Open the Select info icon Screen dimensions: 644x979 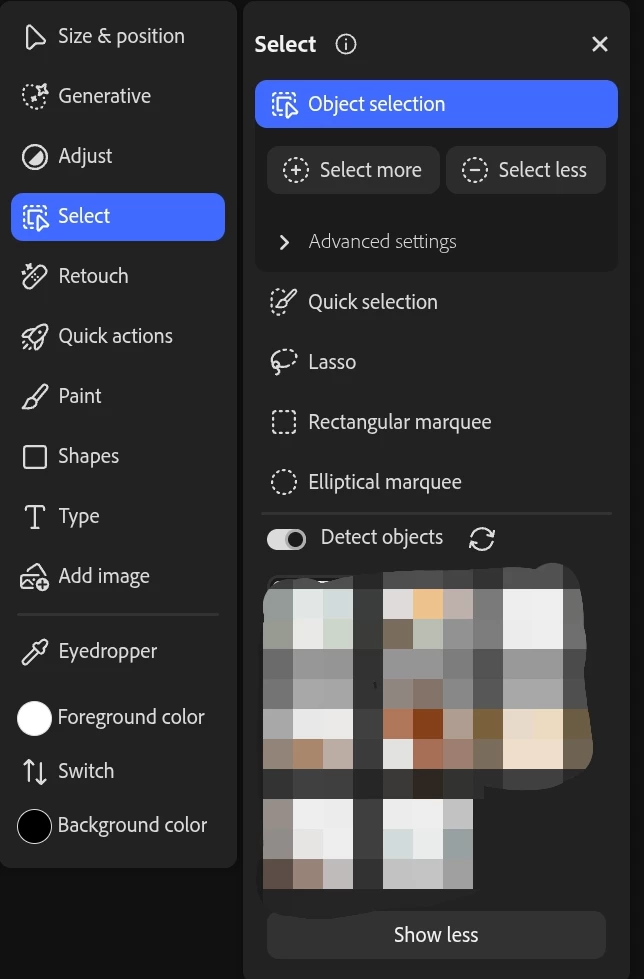(x=346, y=44)
